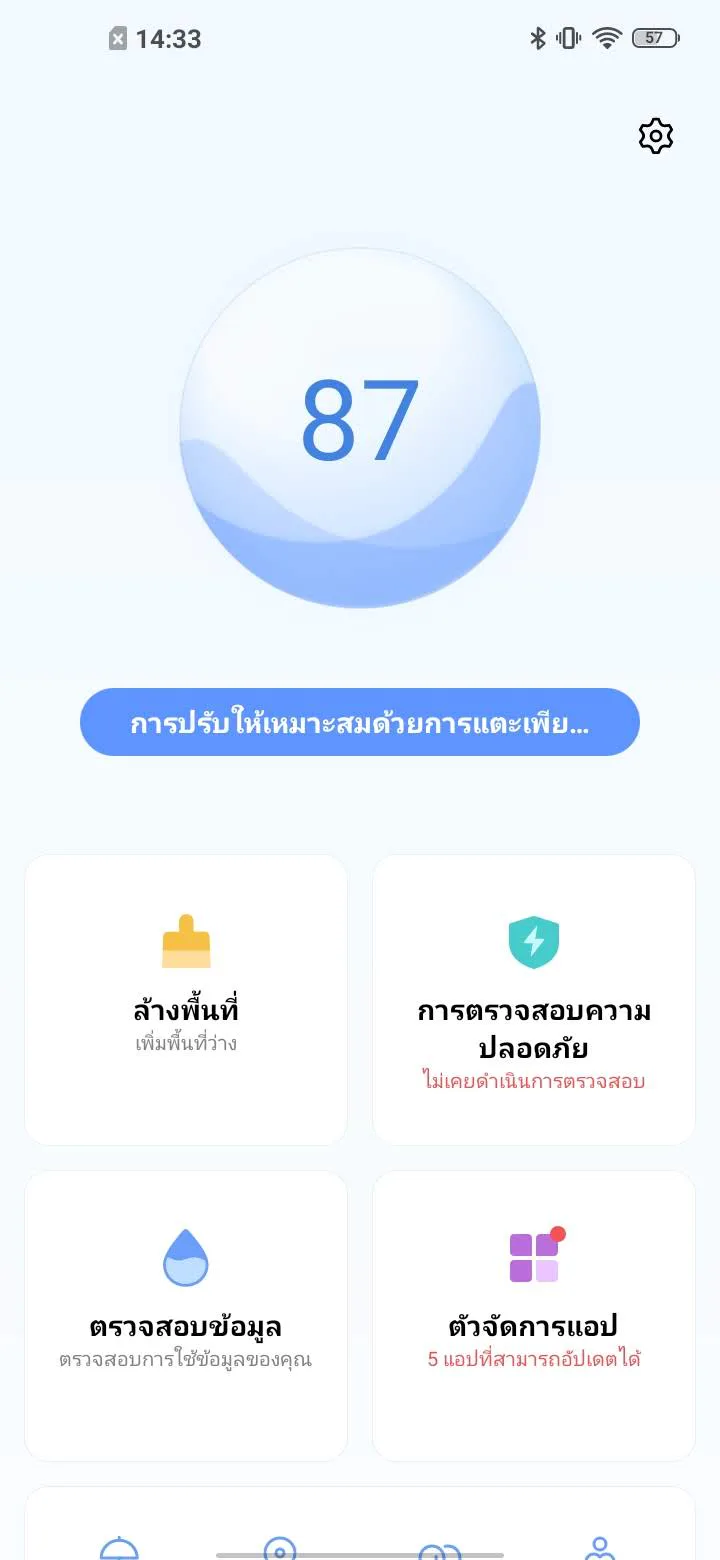Open ตรวจสอบข้อมูล data usage card

coord(186,1316)
